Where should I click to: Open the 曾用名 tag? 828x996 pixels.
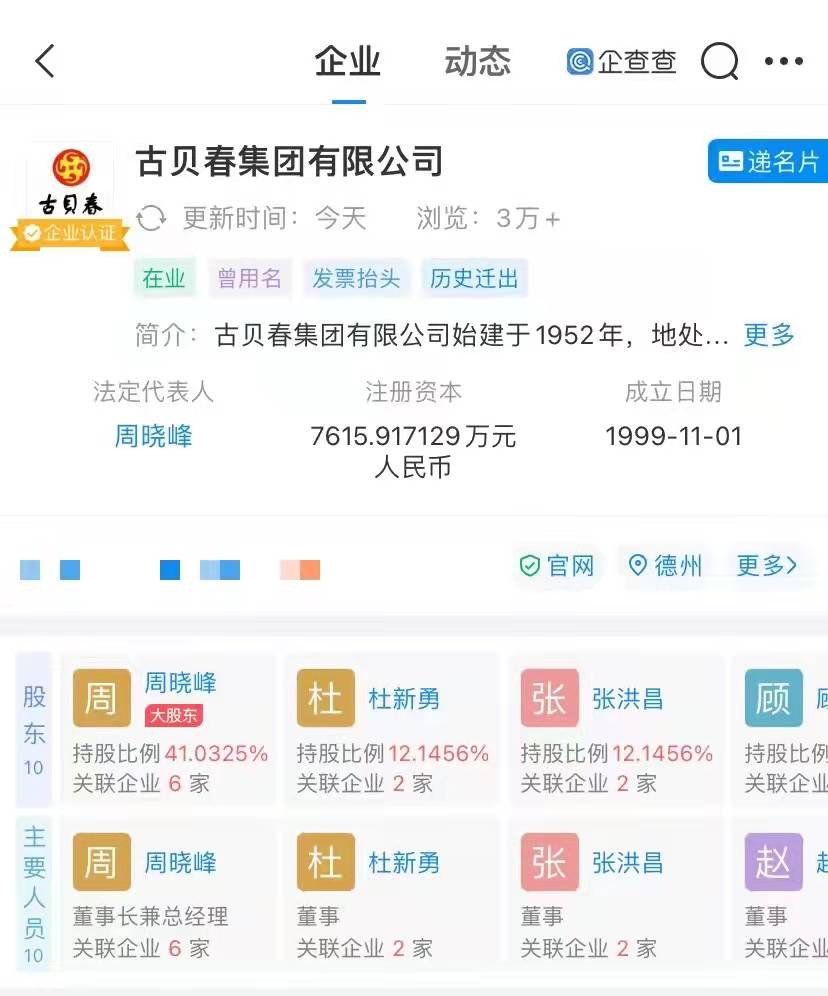tap(250, 279)
